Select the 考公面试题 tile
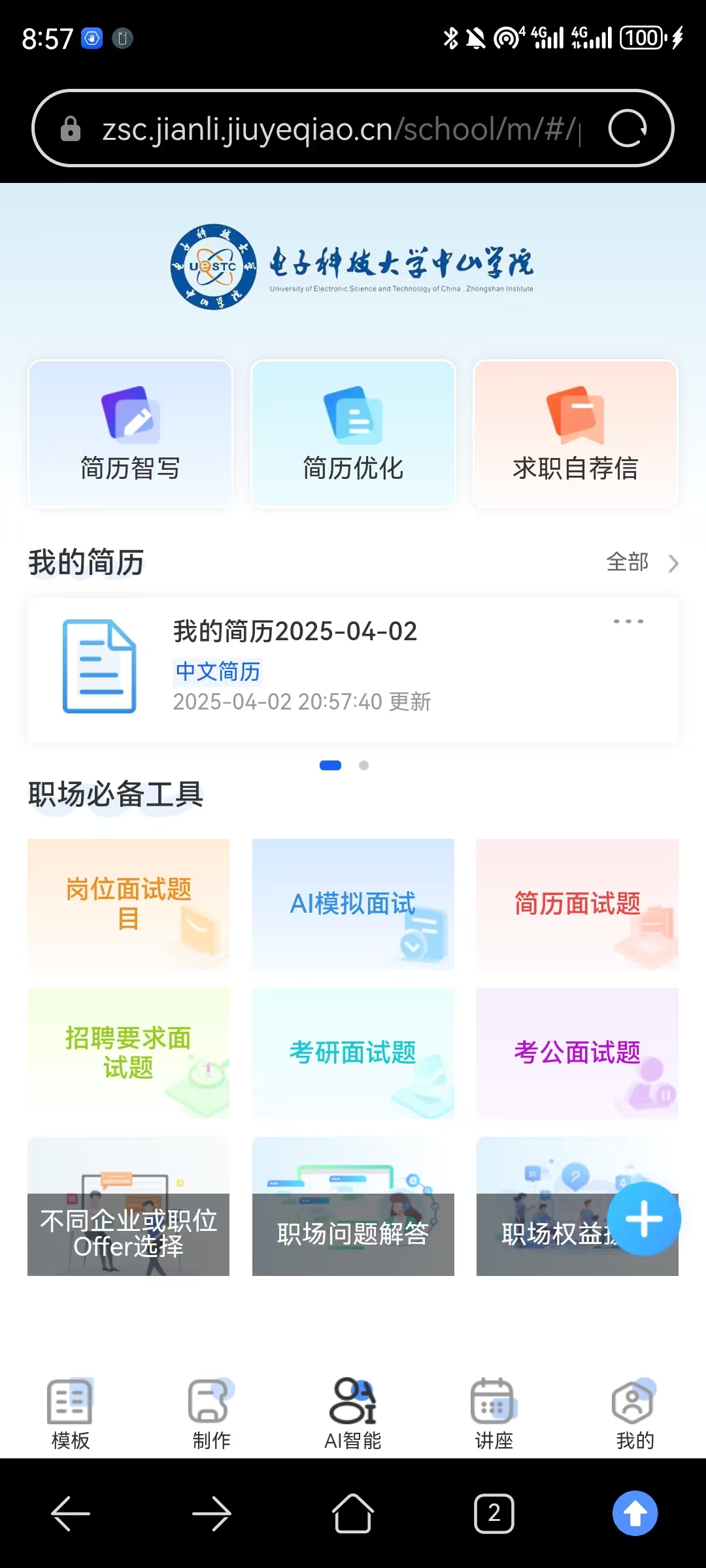This screenshot has height=1568, width=706. [577, 1053]
